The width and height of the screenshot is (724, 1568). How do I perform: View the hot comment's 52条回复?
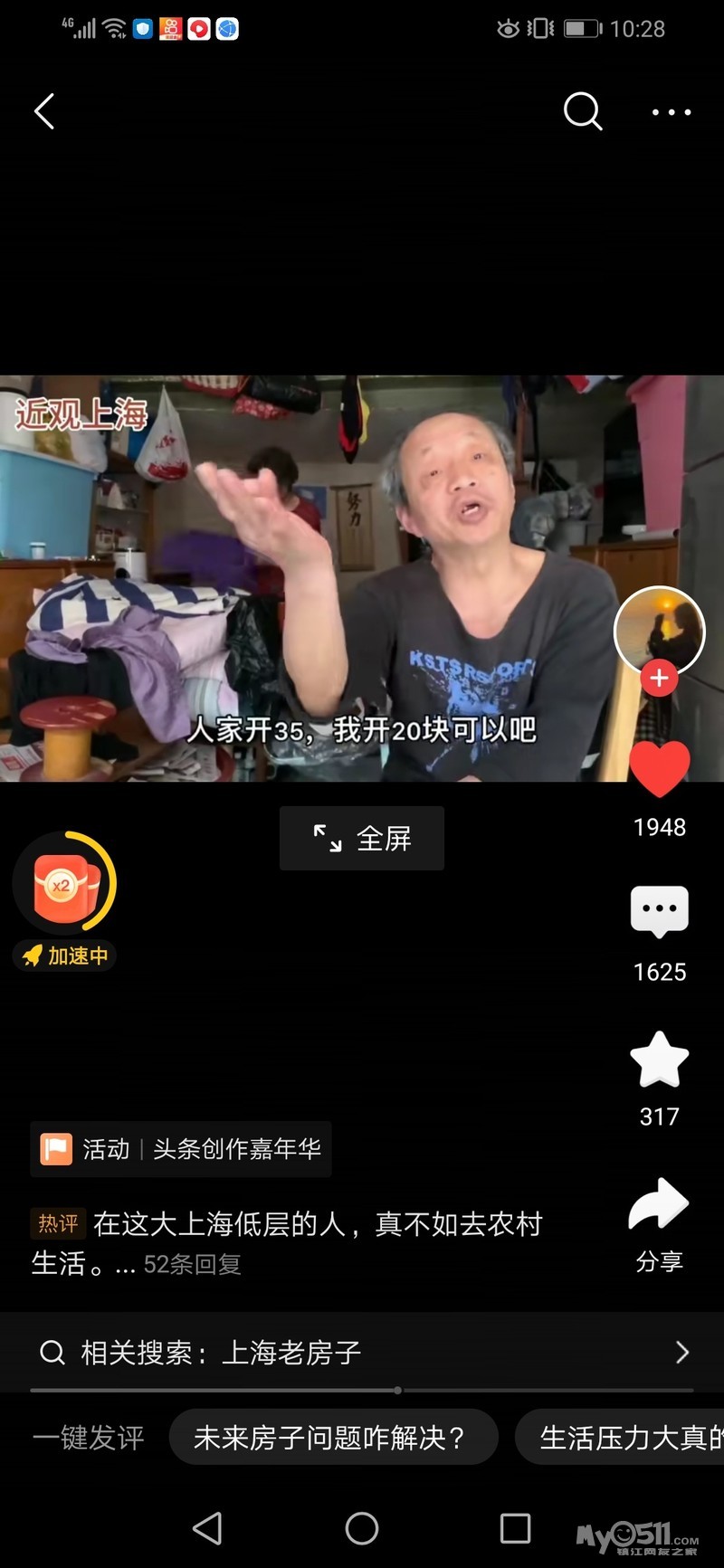192,1264
